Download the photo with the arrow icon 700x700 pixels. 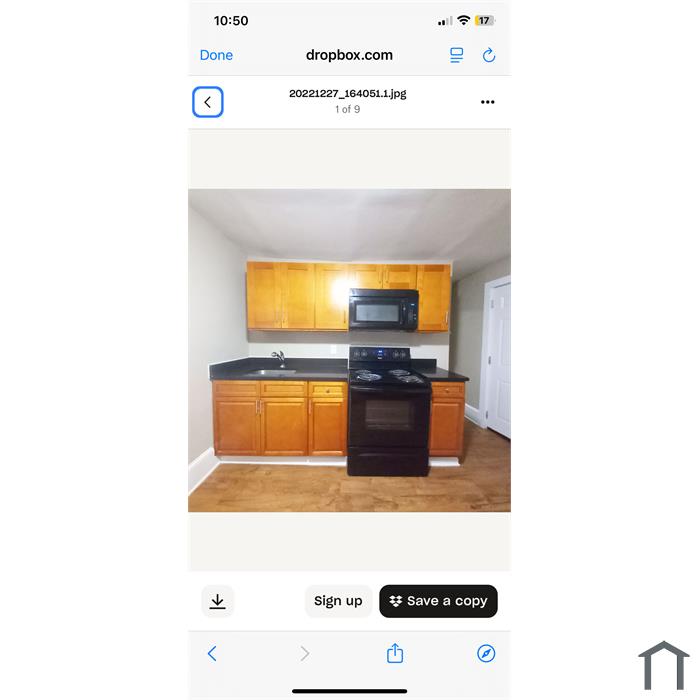(x=217, y=601)
